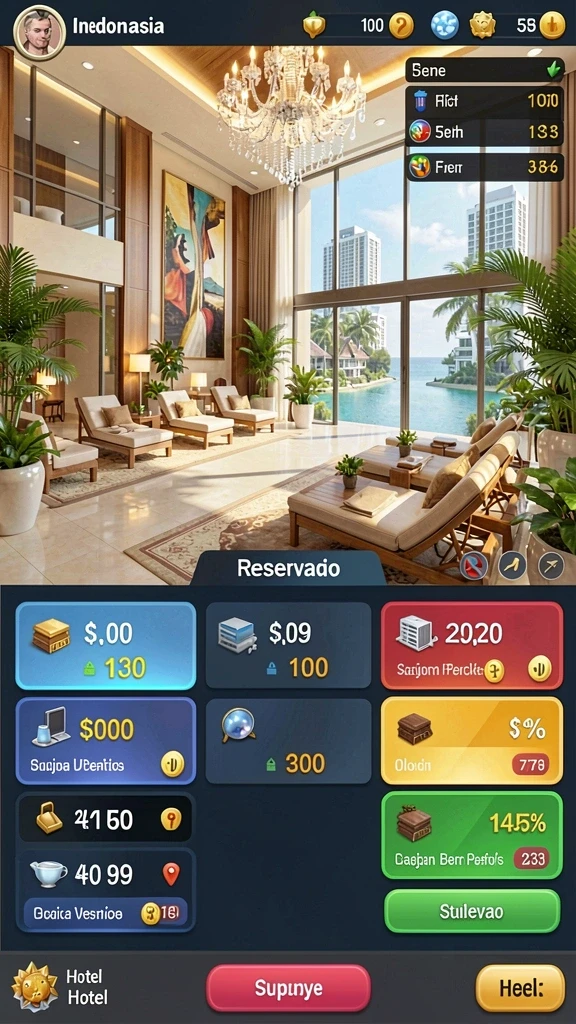Select the blue $.00 card with 130
Viewport: 576px width, 1024px height.
coord(105,646)
